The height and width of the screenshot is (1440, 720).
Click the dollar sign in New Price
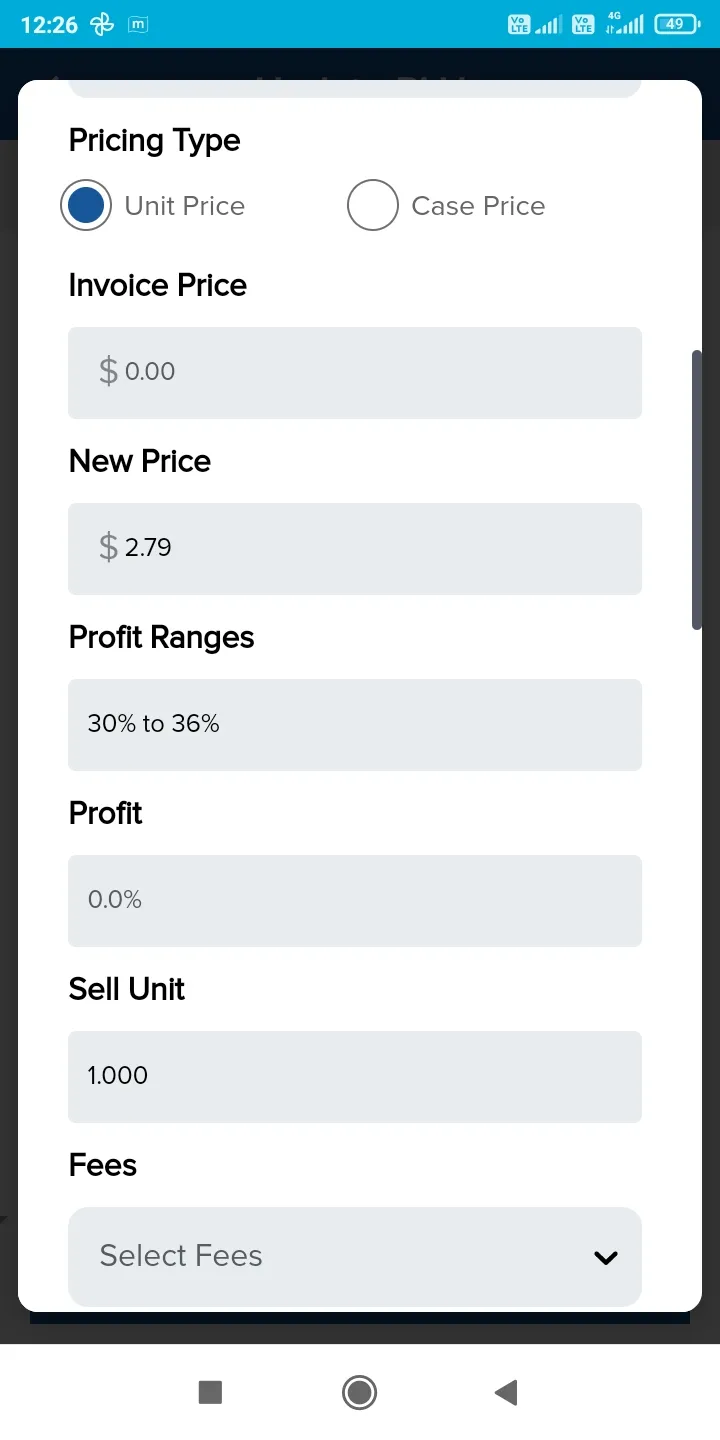point(105,547)
